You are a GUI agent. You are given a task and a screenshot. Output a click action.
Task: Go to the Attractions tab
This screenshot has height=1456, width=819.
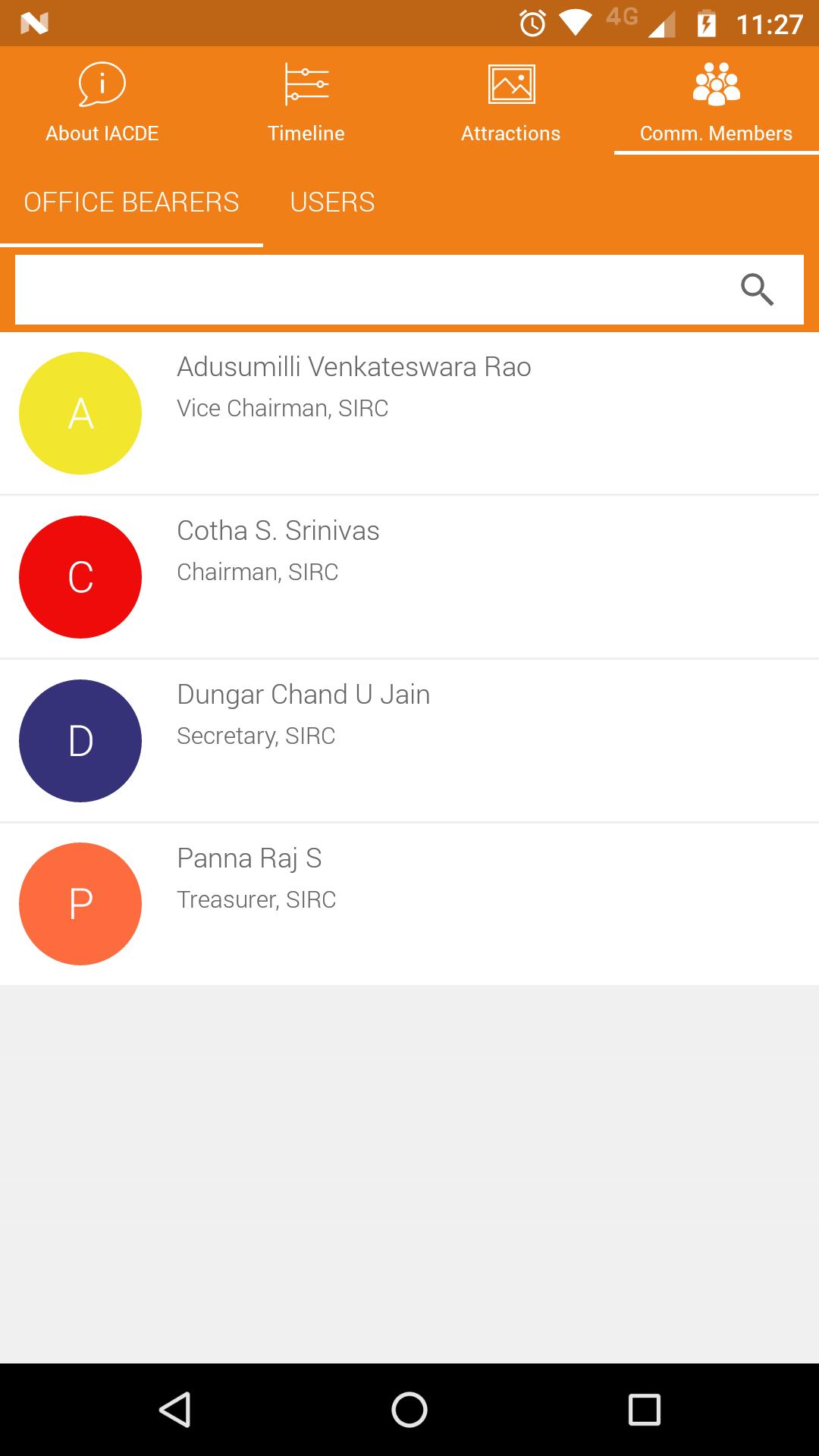click(511, 102)
